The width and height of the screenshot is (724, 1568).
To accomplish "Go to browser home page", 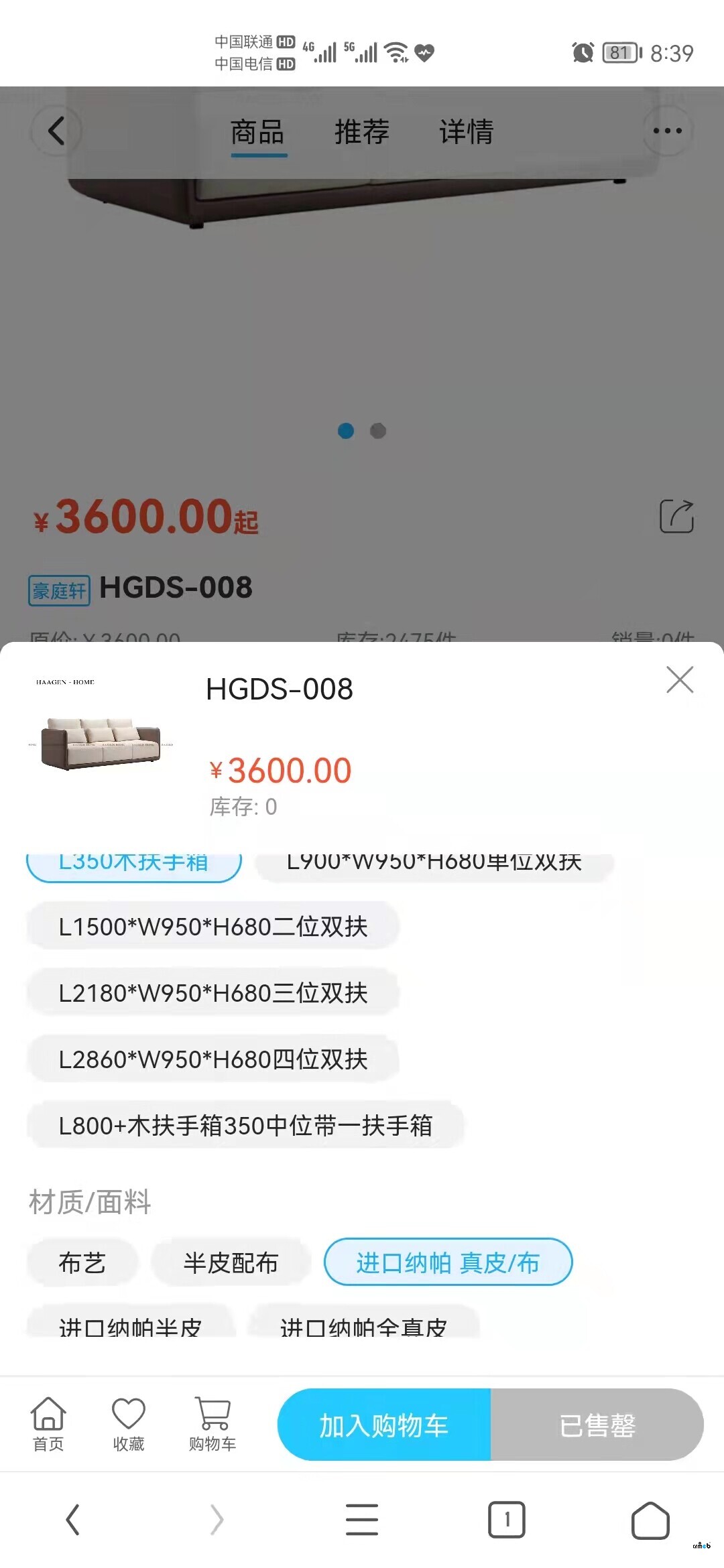I will point(650,1519).
